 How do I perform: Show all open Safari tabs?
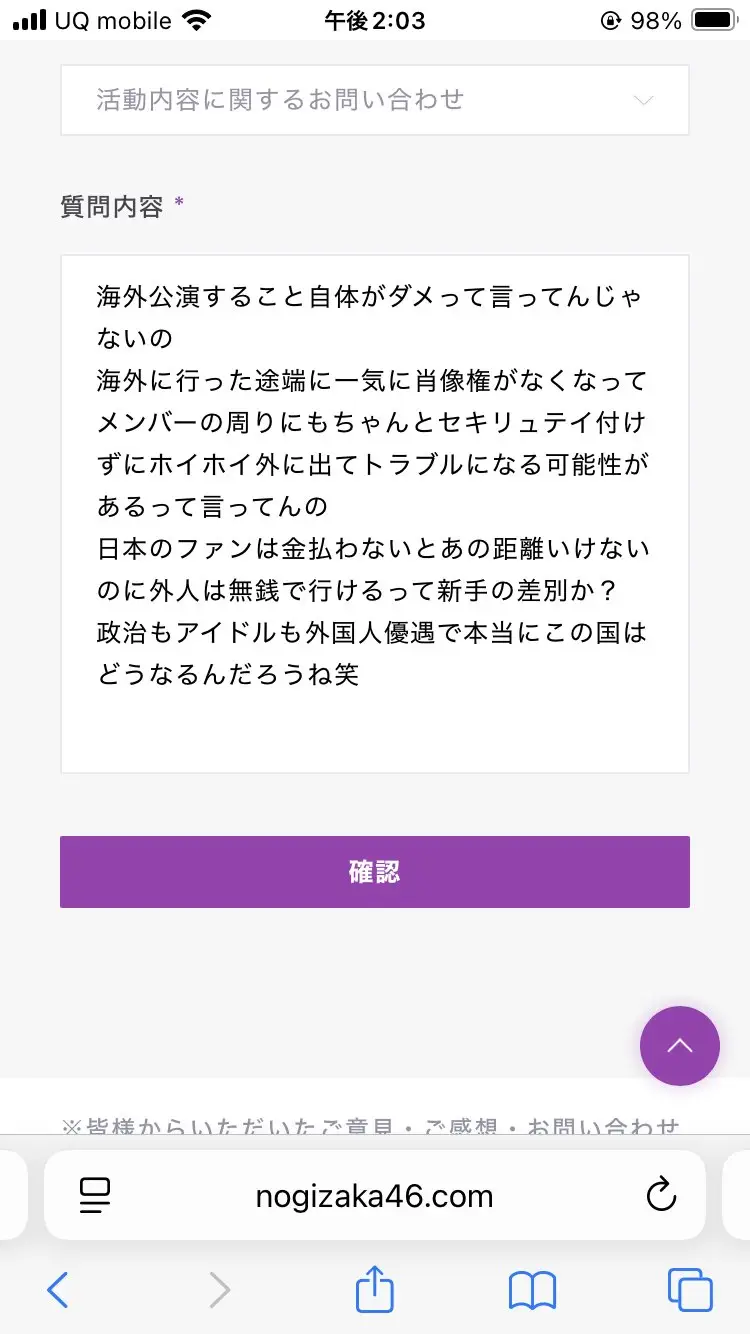pyautogui.click(x=690, y=1290)
